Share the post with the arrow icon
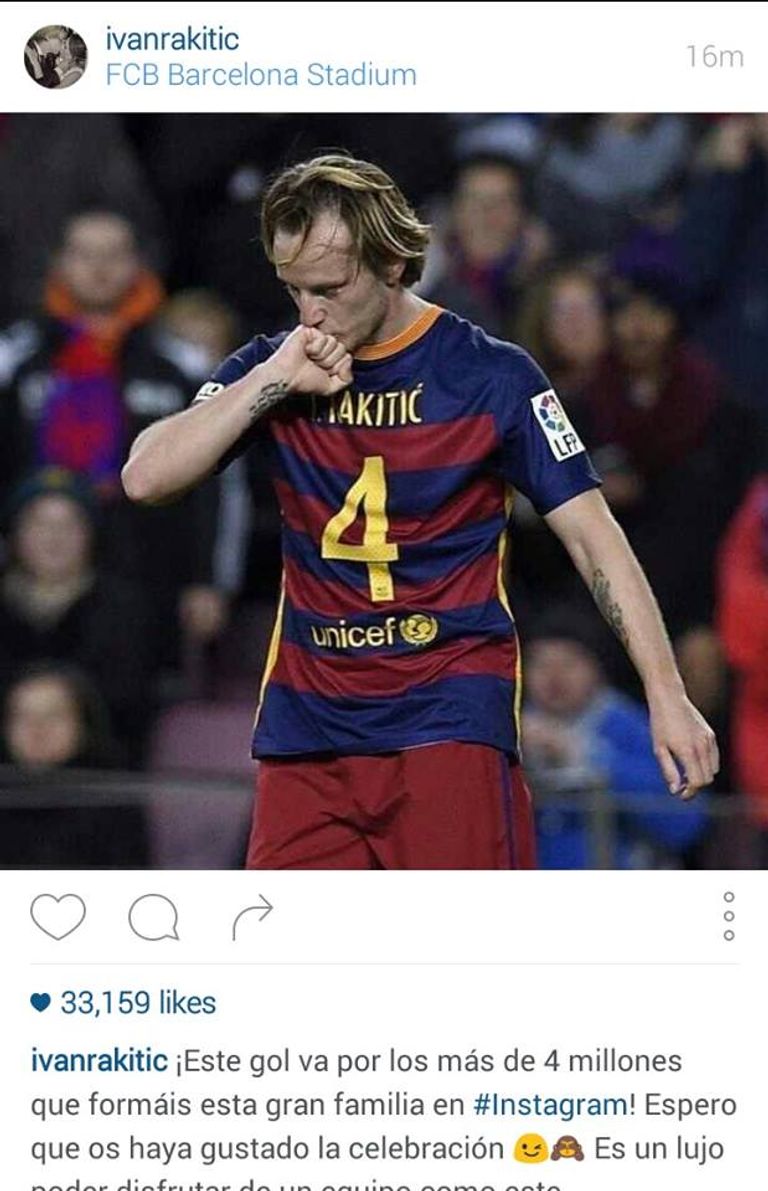Screen dimensions: 768x1191 tap(252, 917)
